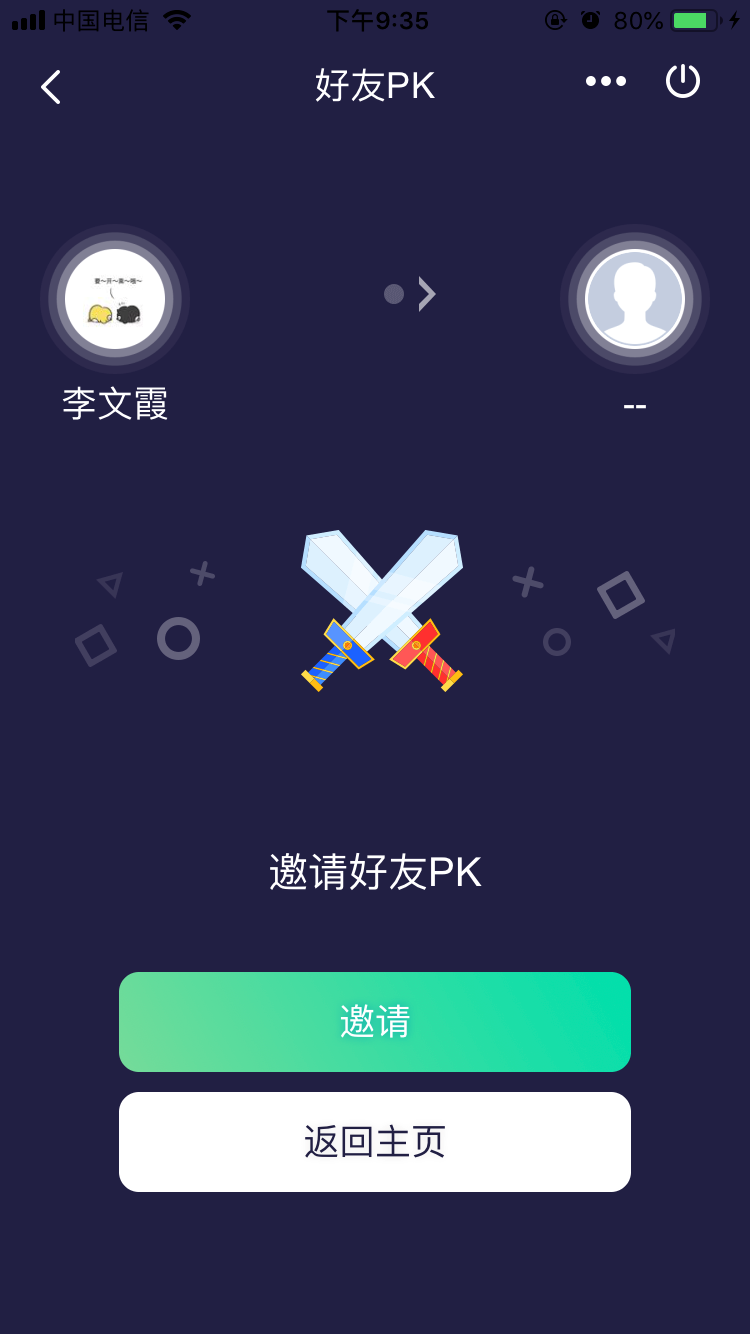Tap the green 邀请 button
This screenshot has height=1334, width=750.
(375, 1021)
